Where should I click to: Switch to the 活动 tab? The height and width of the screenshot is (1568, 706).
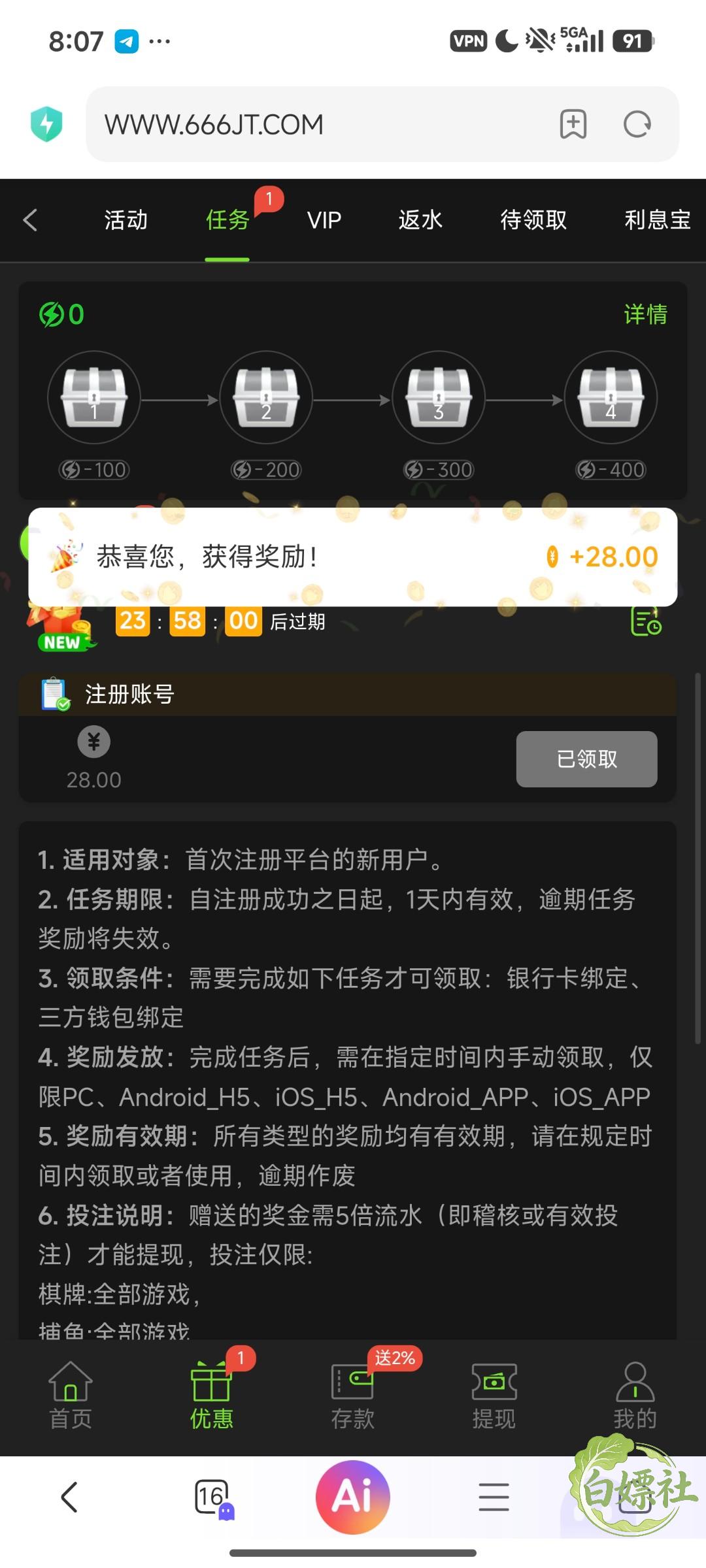pos(126,220)
